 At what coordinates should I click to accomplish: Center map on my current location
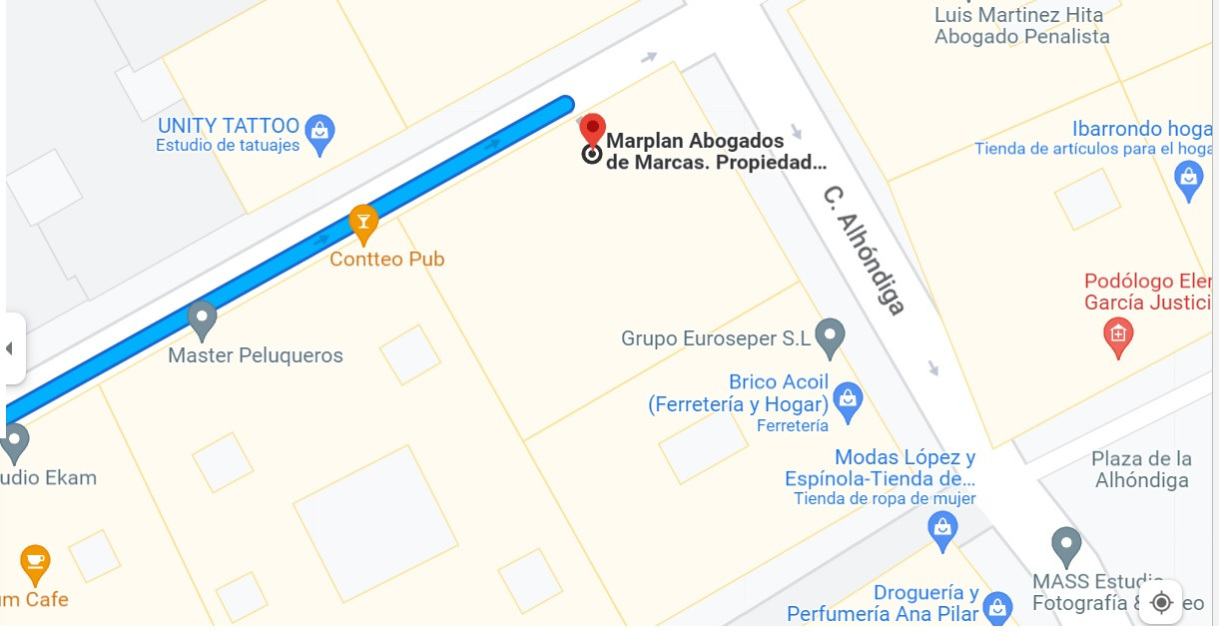[x=1161, y=602]
